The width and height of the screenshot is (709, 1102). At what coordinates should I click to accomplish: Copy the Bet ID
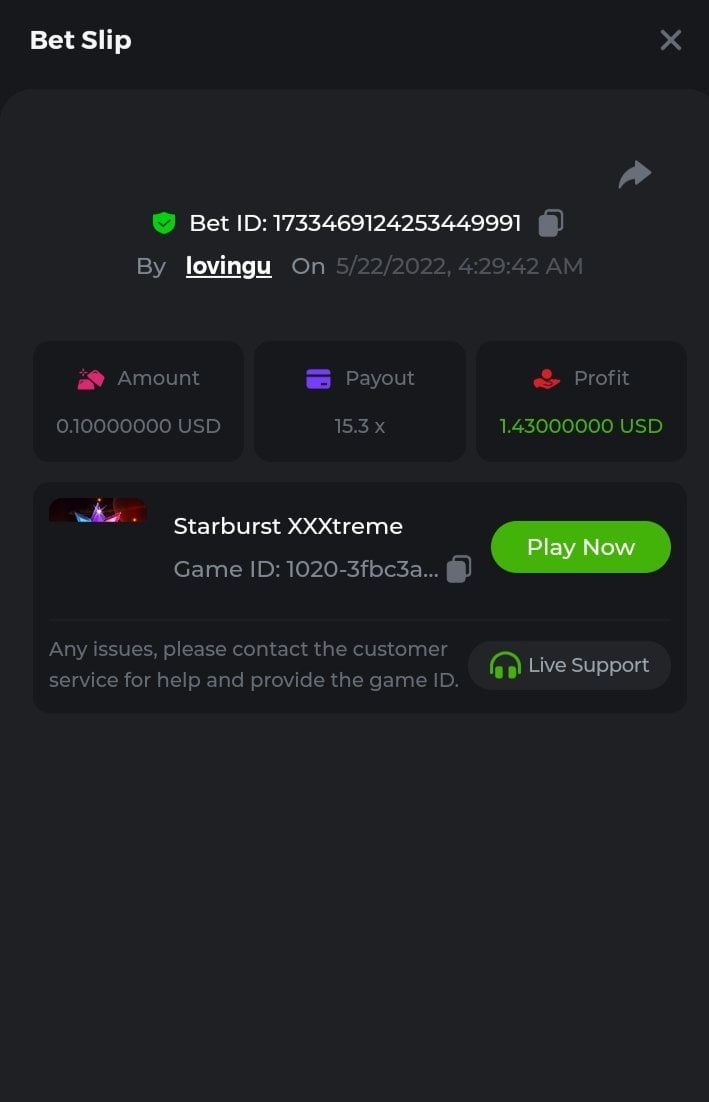tap(550, 222)
